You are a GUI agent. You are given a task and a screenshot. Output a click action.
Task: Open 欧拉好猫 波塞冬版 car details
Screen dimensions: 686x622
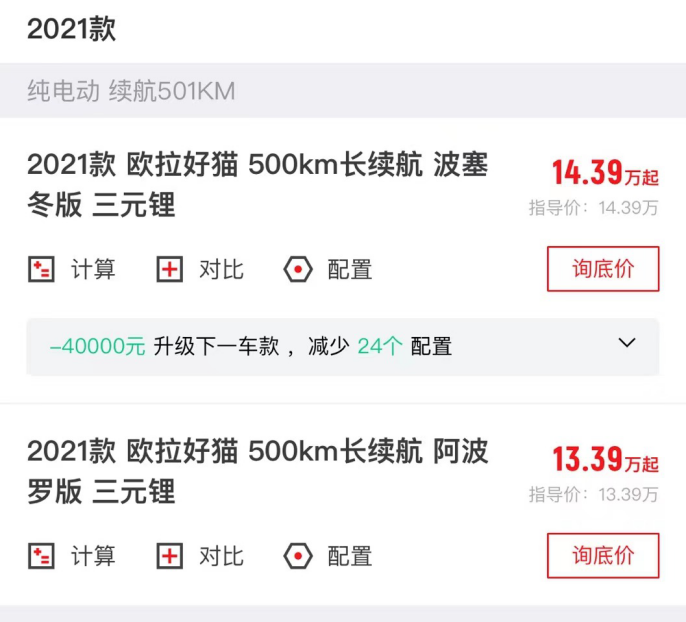[257, 184]
